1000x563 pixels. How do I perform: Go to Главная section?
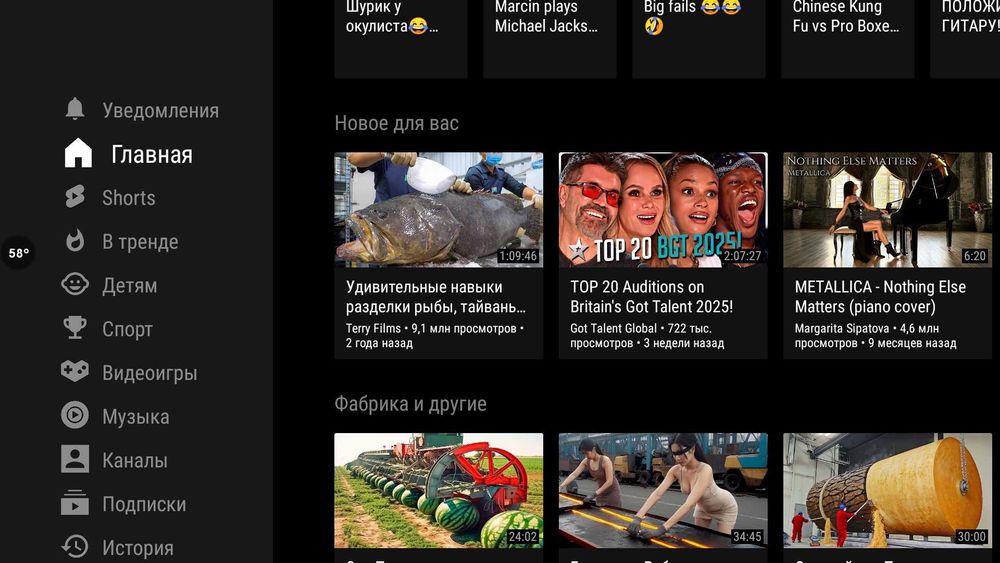pyautogui.click(x=151, y=154)
